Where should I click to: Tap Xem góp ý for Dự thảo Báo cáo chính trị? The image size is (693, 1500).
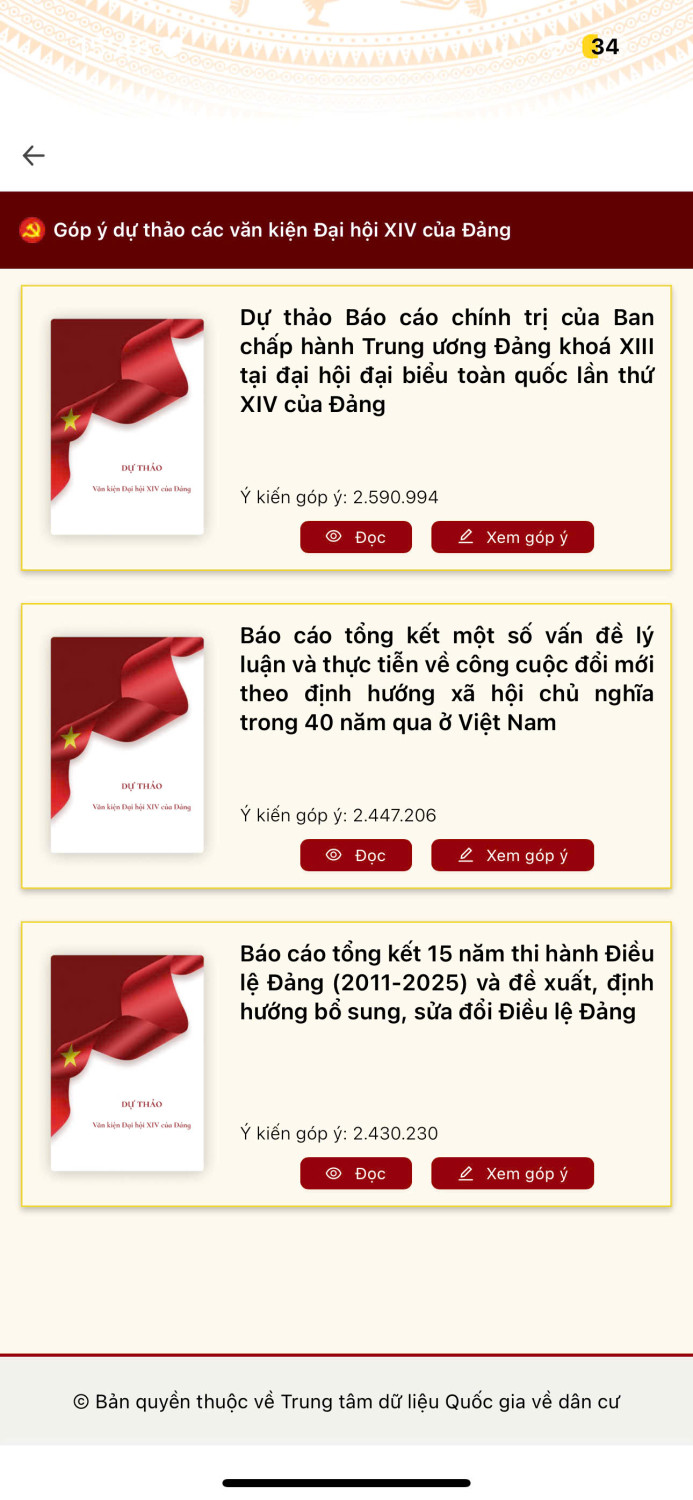coord(512,537)
